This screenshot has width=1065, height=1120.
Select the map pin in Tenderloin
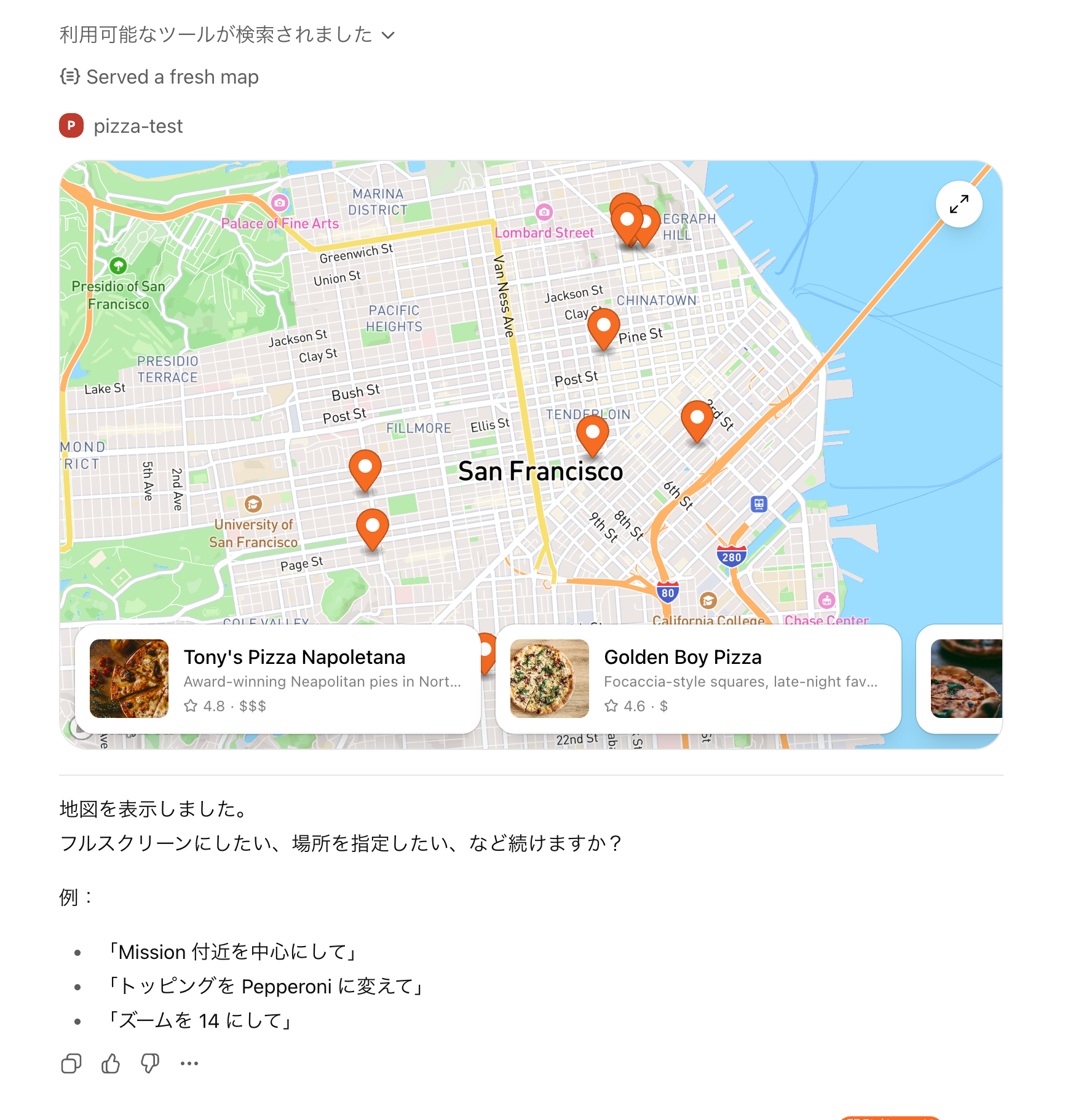pyautogui.click(x=593, y=433)
